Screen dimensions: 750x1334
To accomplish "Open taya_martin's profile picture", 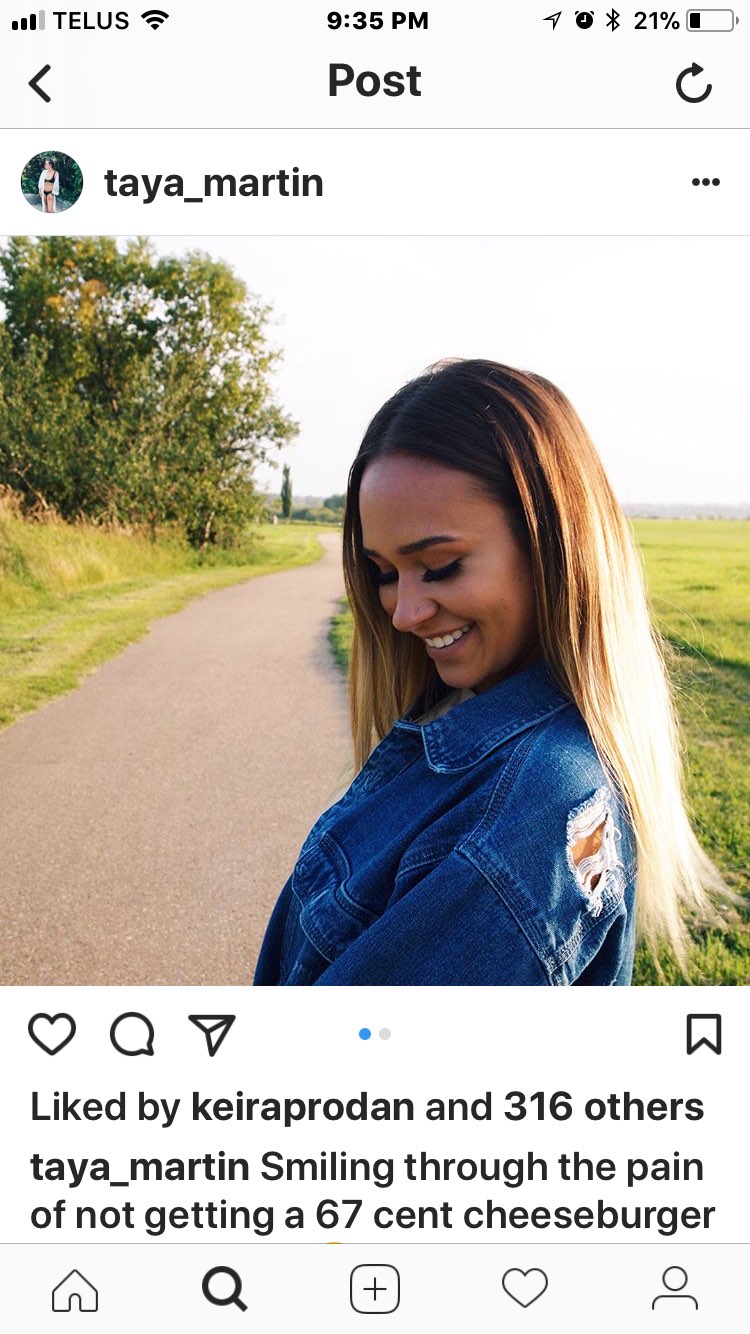I will tap(52, 182).
